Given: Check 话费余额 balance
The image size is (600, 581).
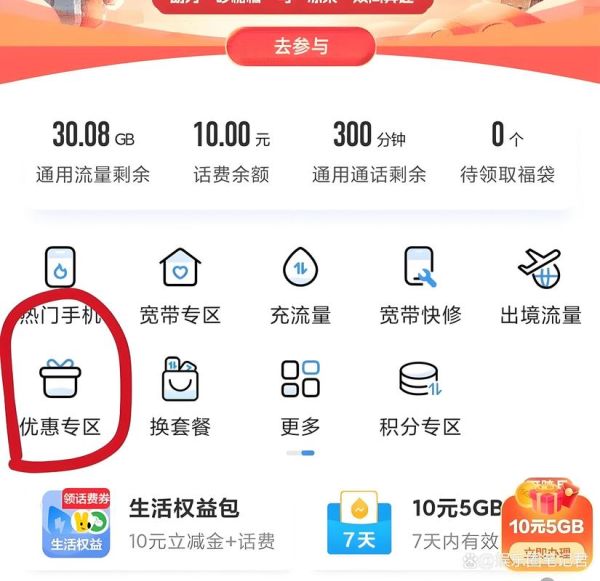Looking at the screenshot, I should coord(231,152).
